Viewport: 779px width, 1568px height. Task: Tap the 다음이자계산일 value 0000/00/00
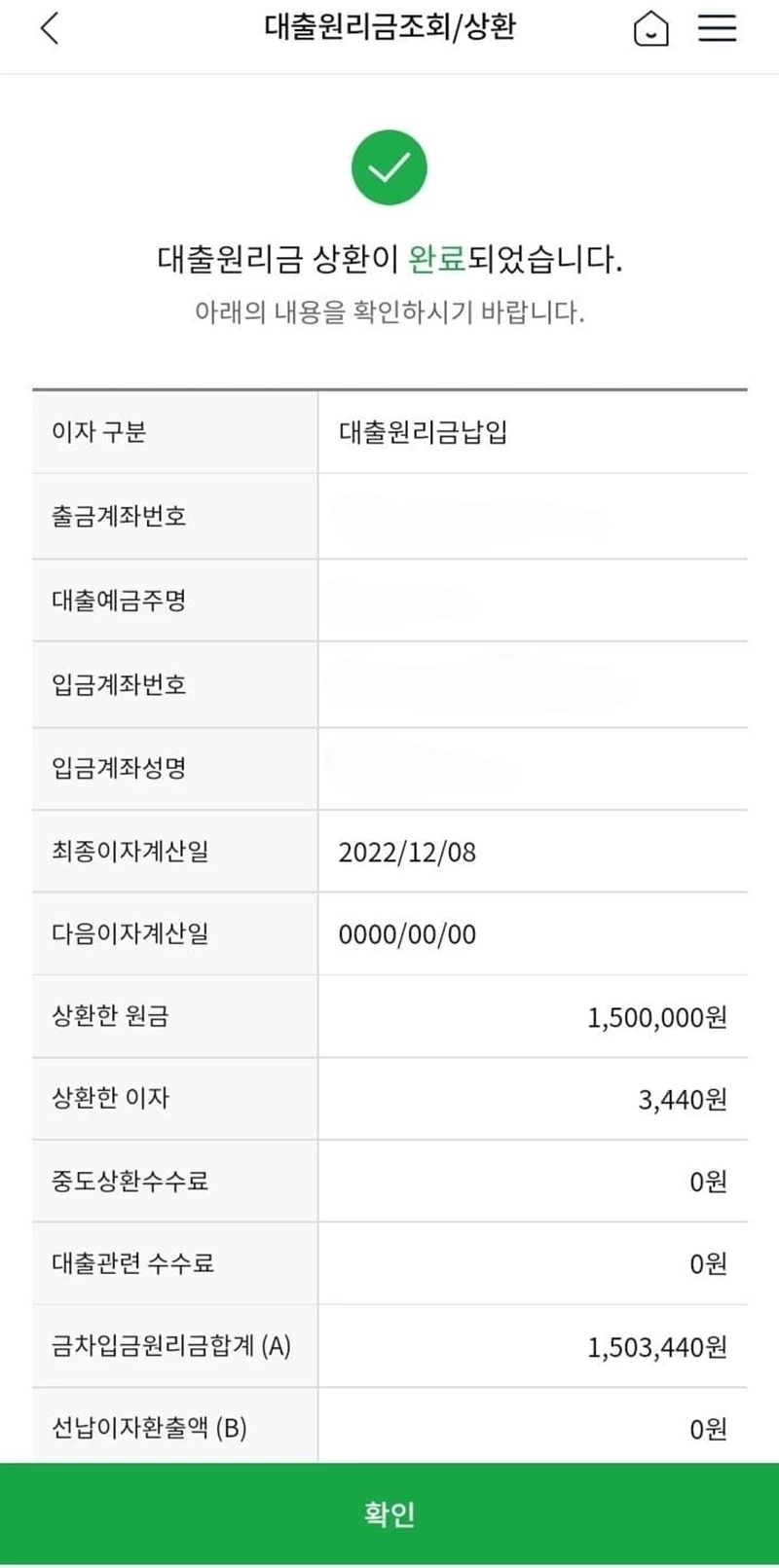pos(409,935)
